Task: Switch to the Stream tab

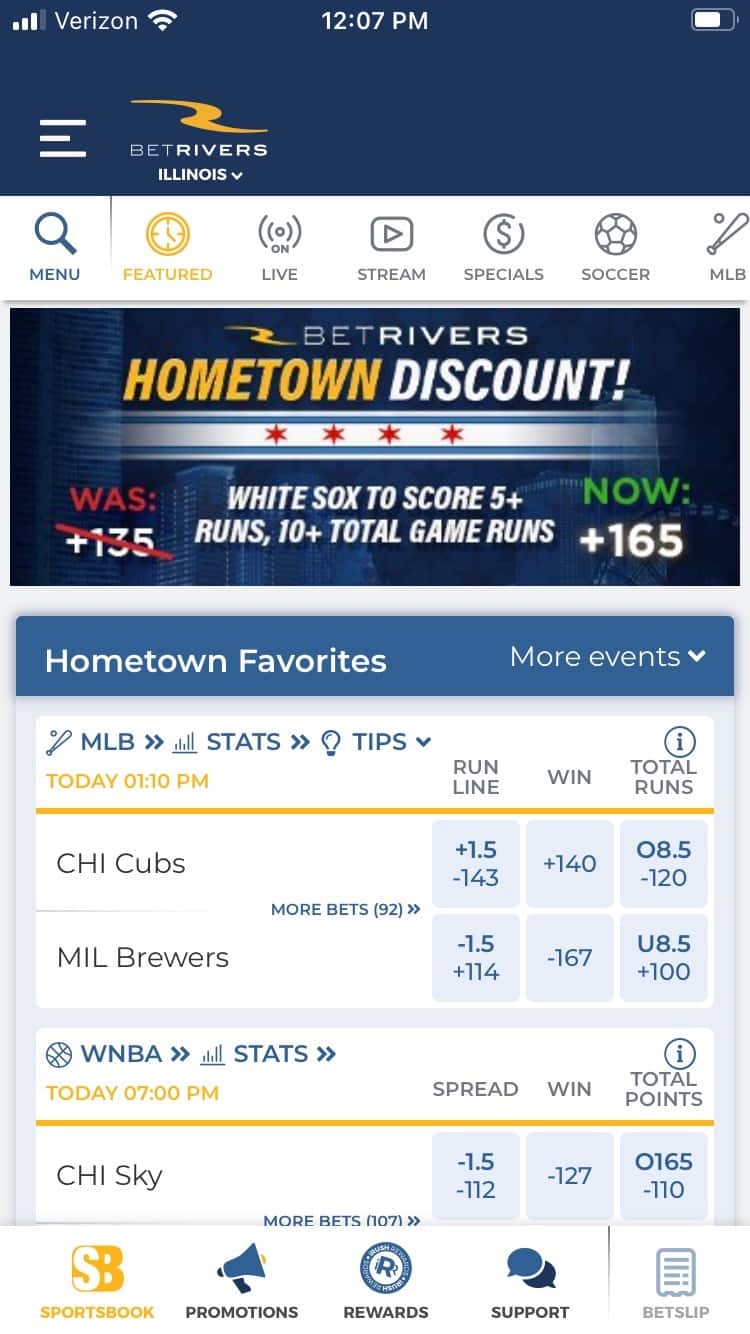Action: pyautogui.click(x=391, y=247)
